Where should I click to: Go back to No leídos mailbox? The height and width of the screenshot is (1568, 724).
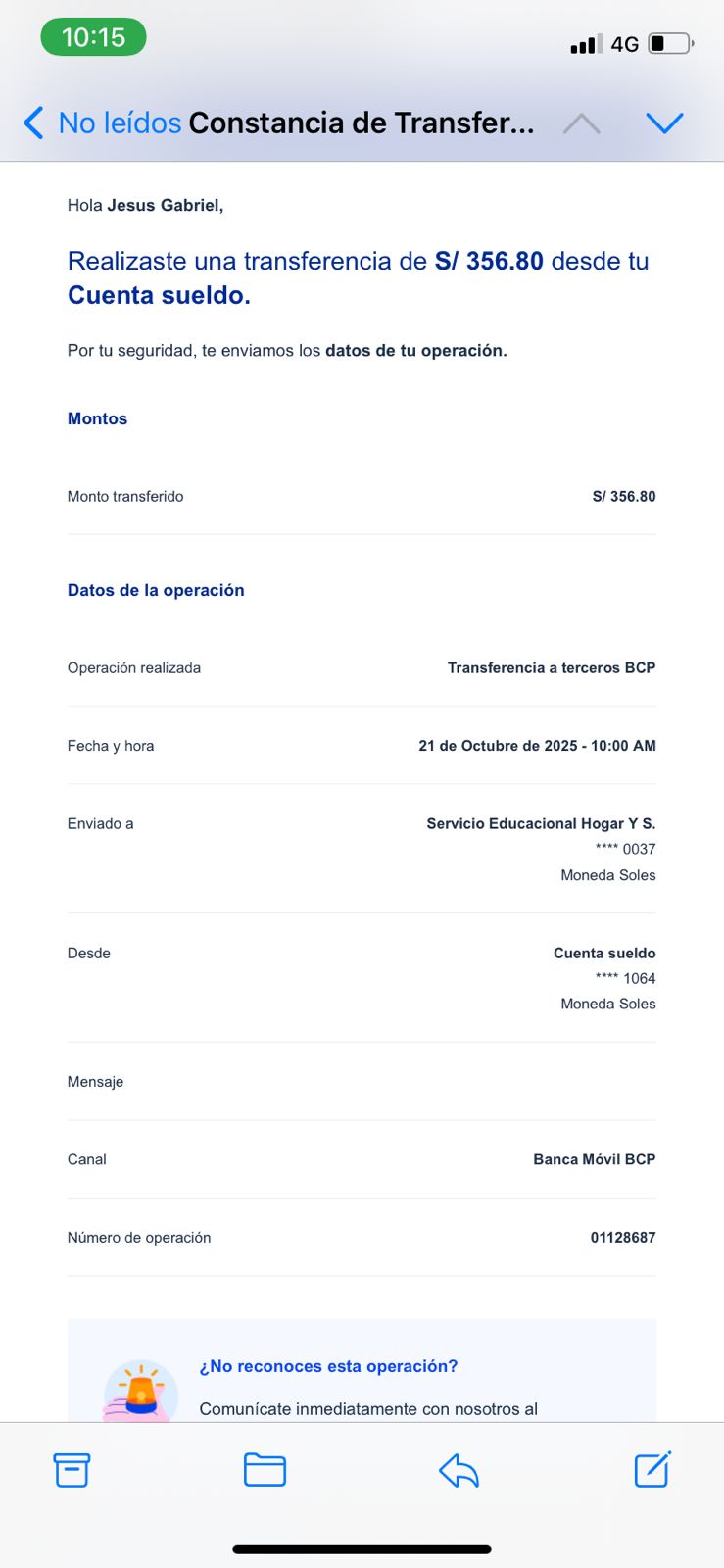[102, 123]
